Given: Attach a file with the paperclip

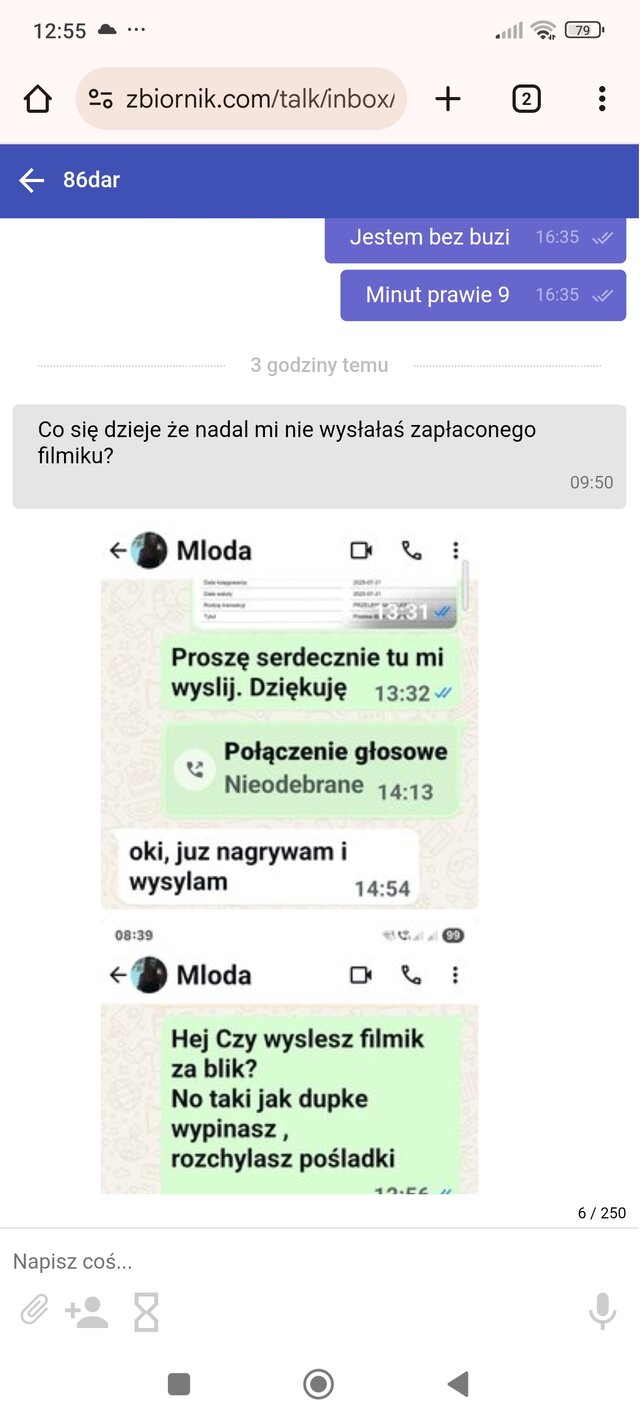Looking at the screenshot, I should (x=35, y=1311).
